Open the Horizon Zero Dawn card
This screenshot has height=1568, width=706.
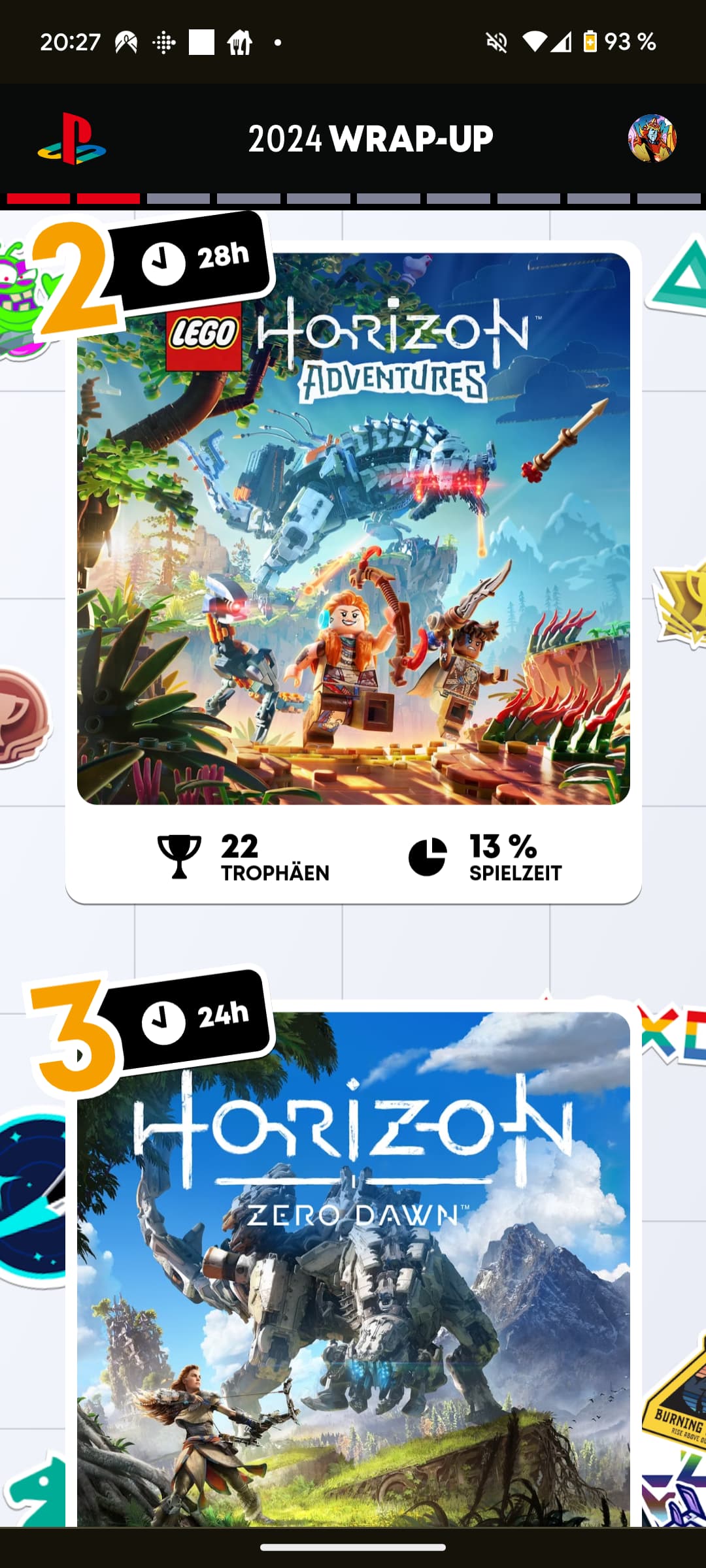click(x=354, y=1264)
